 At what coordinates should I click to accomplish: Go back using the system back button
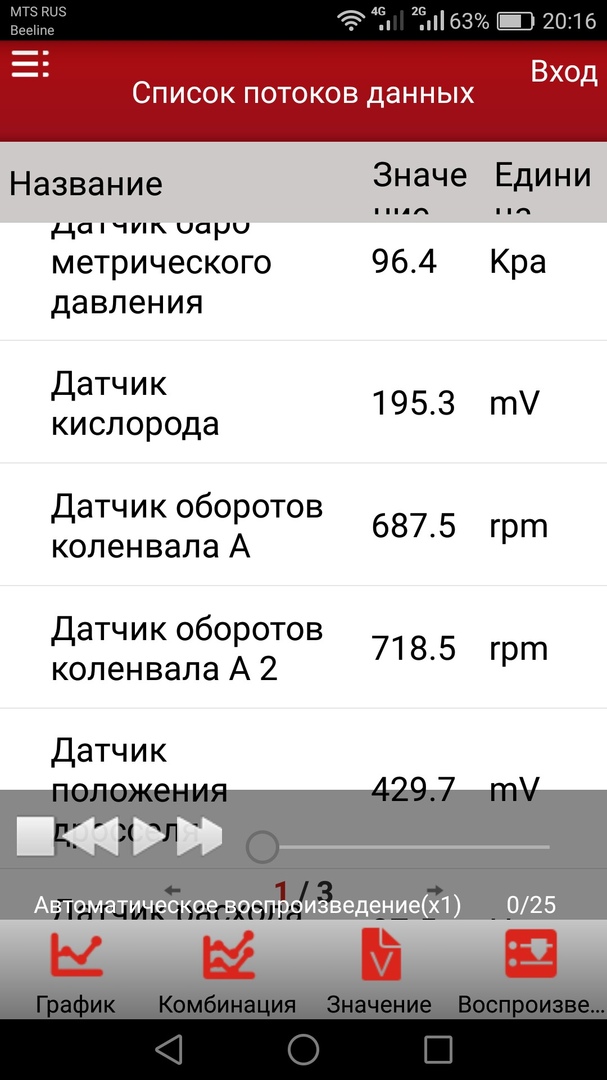(x=169, y=1048)
